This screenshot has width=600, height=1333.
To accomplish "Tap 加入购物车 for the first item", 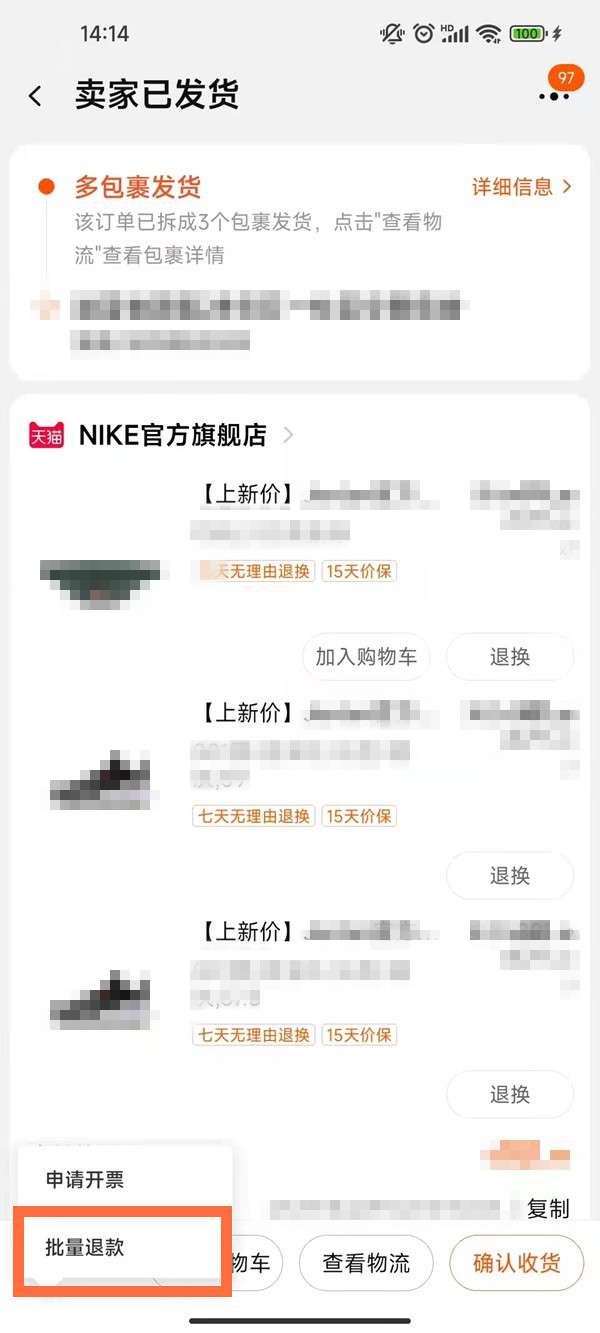I will click(366, 657).
